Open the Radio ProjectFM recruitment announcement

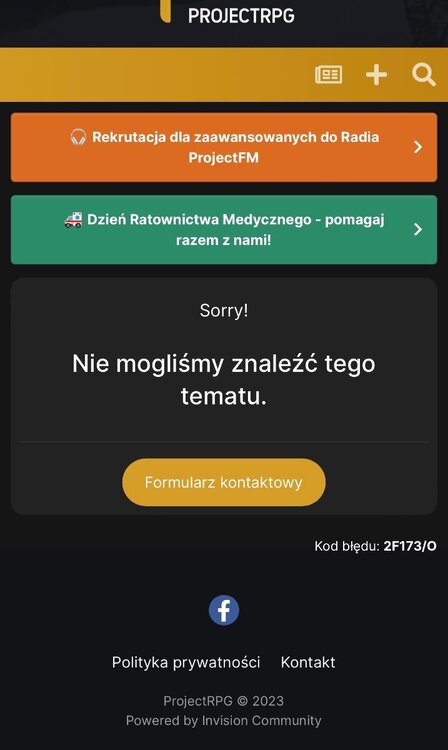[x=224, y=147]
